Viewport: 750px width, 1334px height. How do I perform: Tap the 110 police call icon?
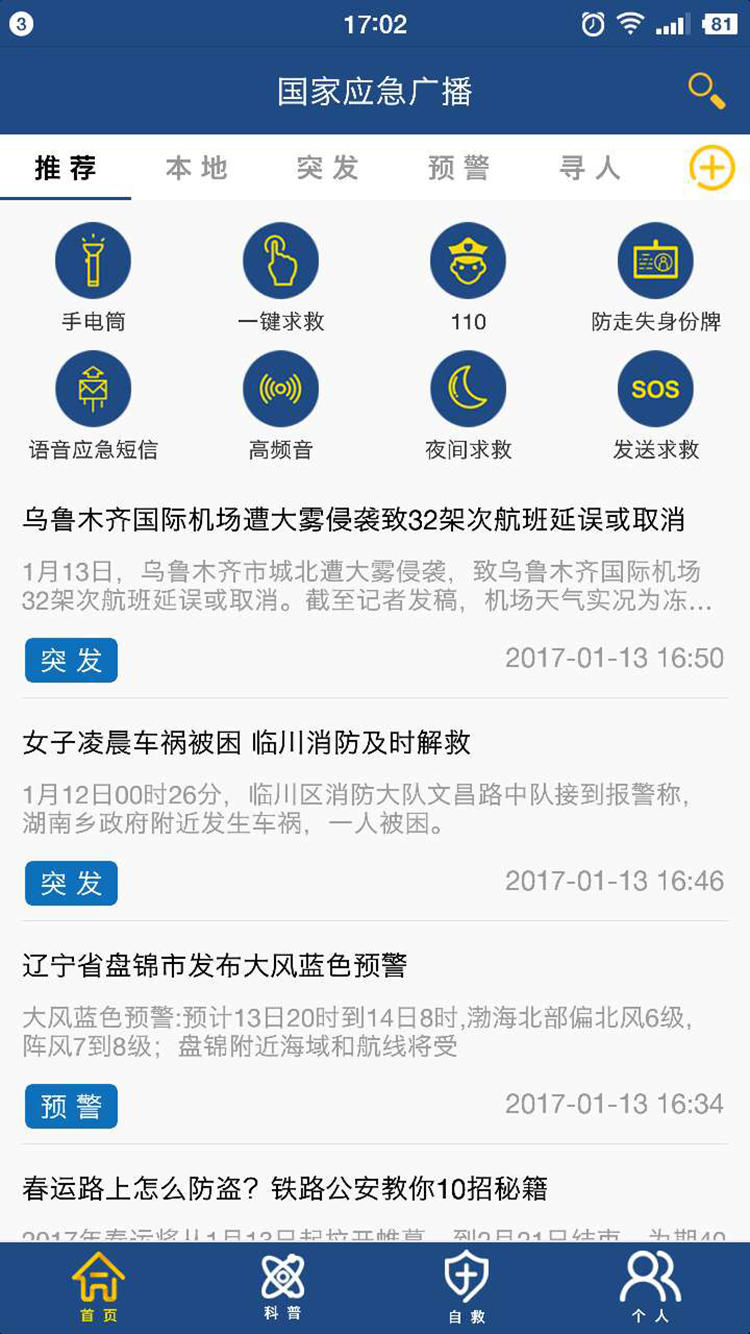click(468, 260)
